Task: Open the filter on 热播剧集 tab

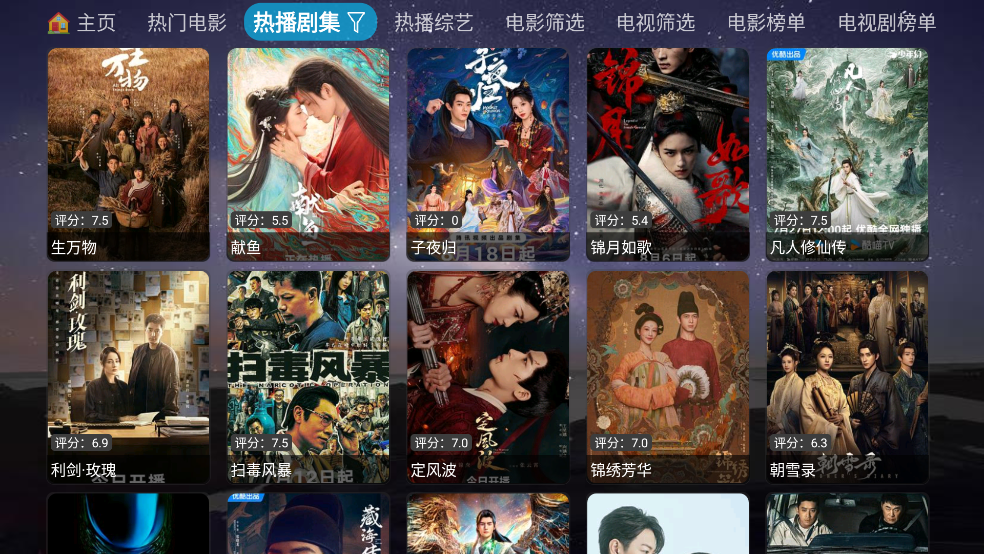Action: [x=356, y=22]
